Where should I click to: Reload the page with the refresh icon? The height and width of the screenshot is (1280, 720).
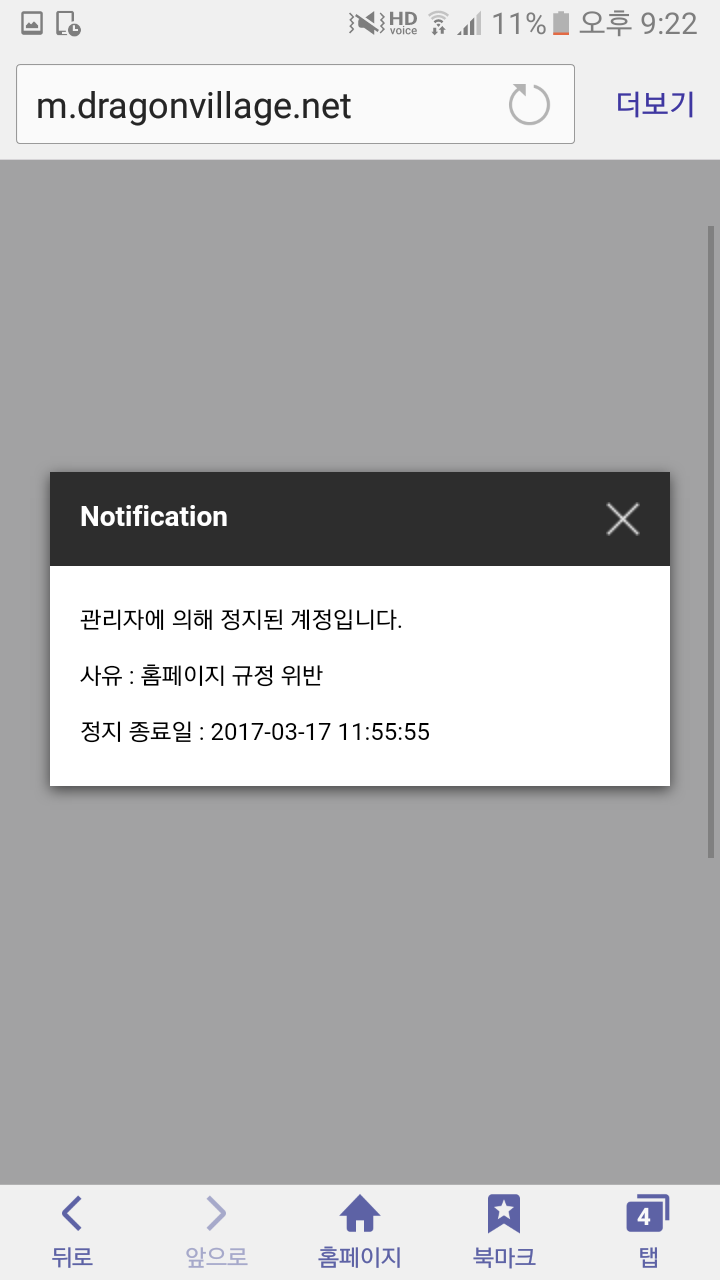(529, 105)
